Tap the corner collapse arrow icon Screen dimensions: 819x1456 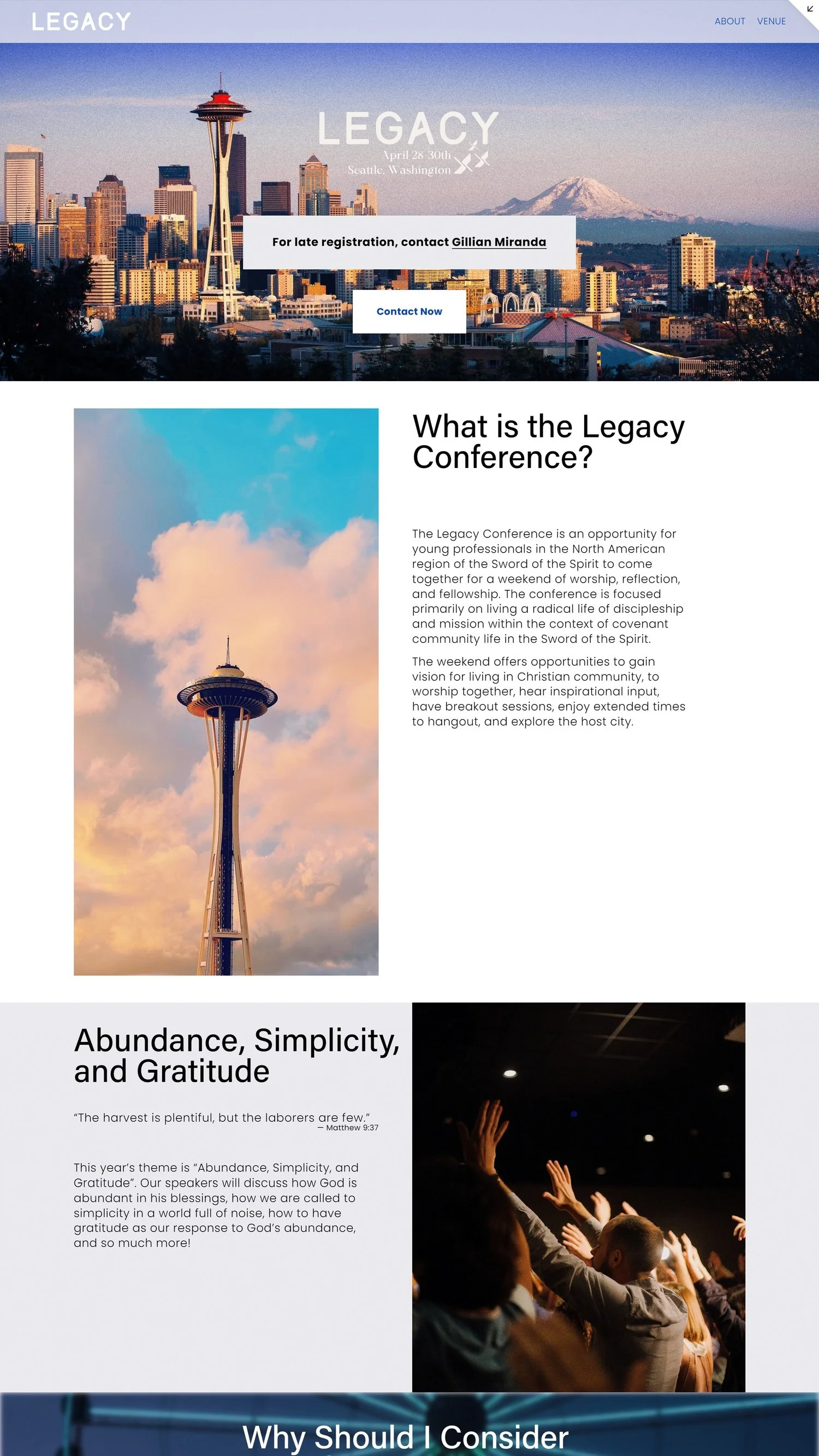(x=809, y=9)
